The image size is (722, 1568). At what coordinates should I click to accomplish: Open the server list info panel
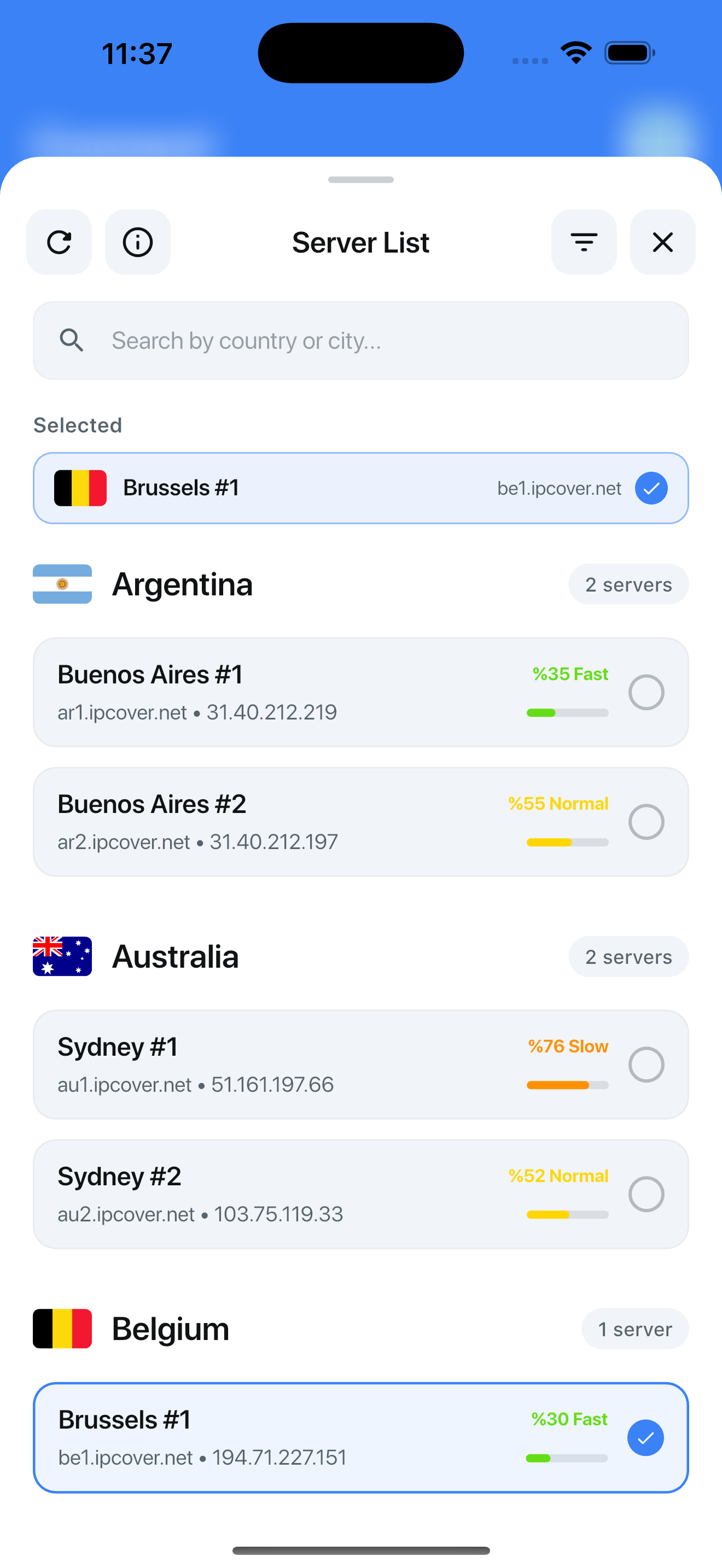pos(138,242)
